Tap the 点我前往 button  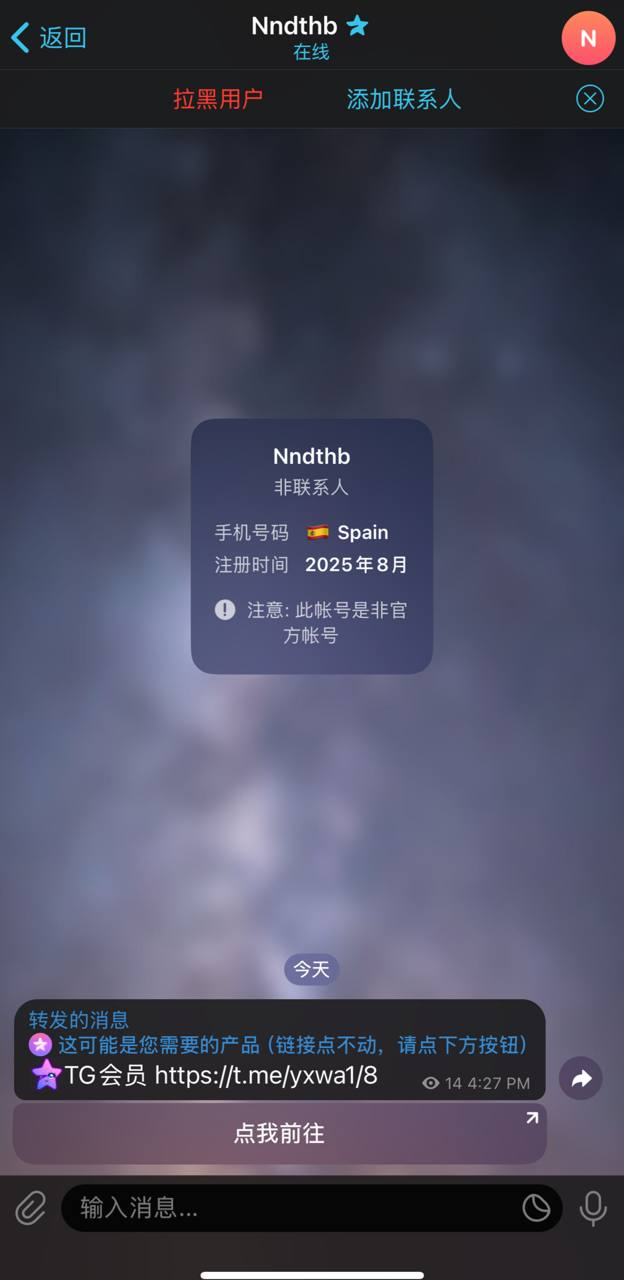pyautogui.click(x=280, y=1133)
